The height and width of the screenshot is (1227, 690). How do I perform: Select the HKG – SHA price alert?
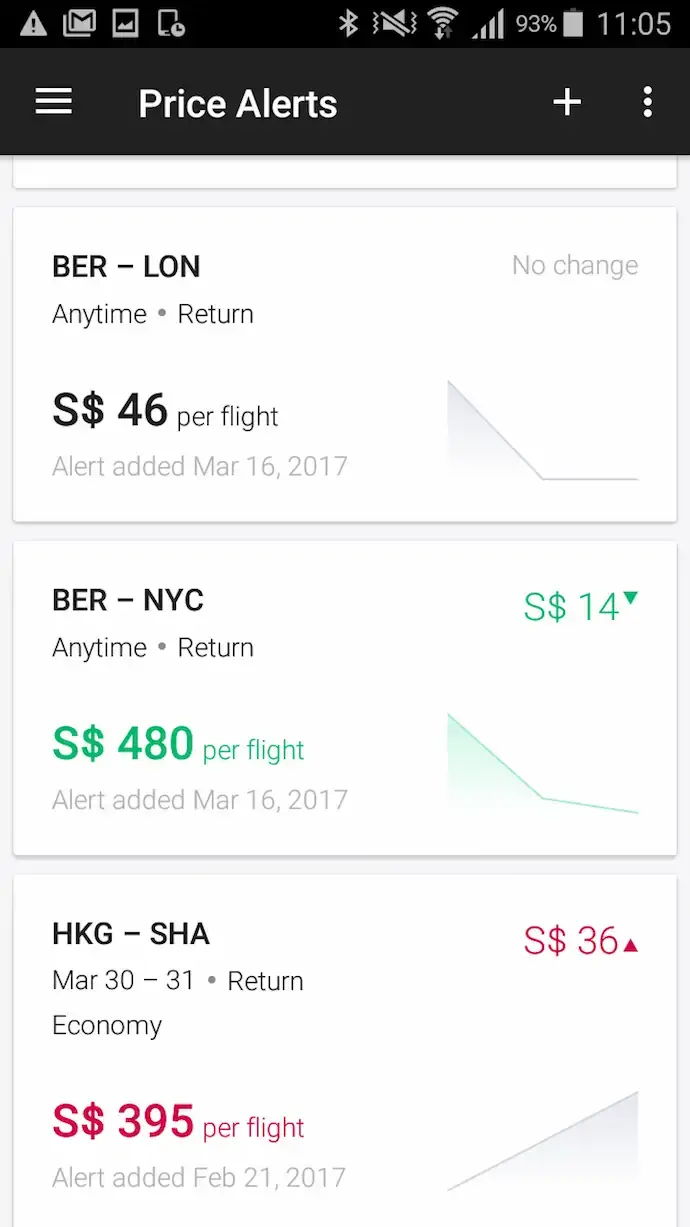345,1051
